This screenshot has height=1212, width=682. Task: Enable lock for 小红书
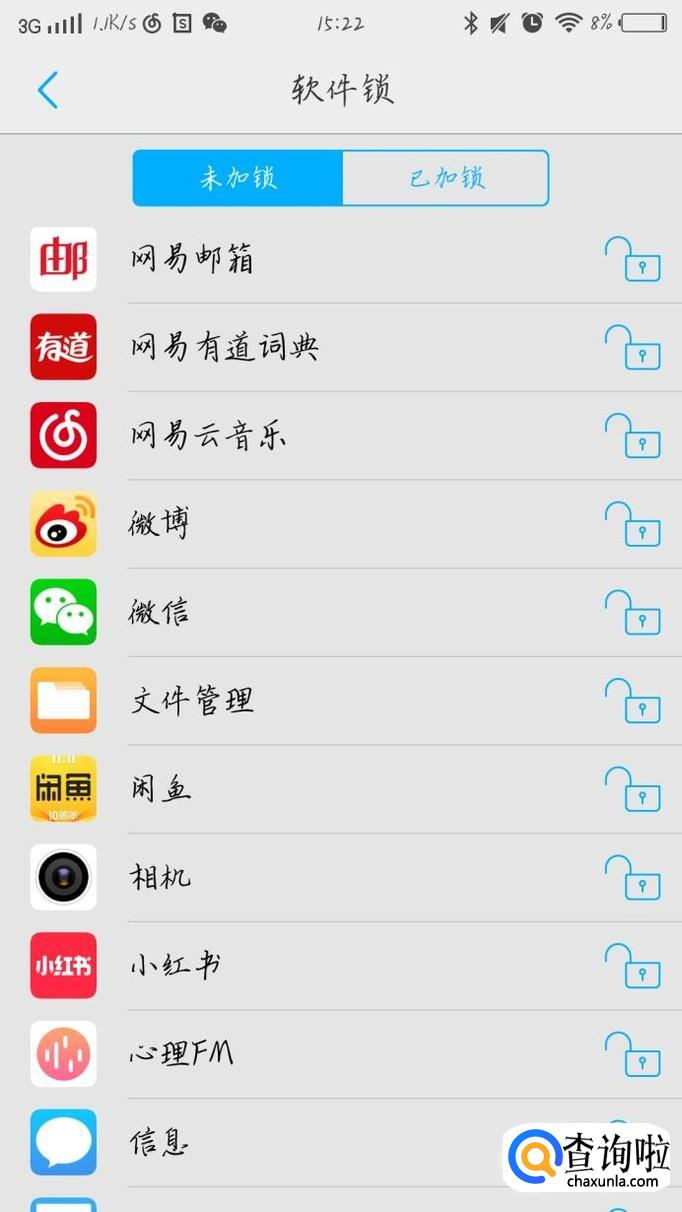[633, 965]
